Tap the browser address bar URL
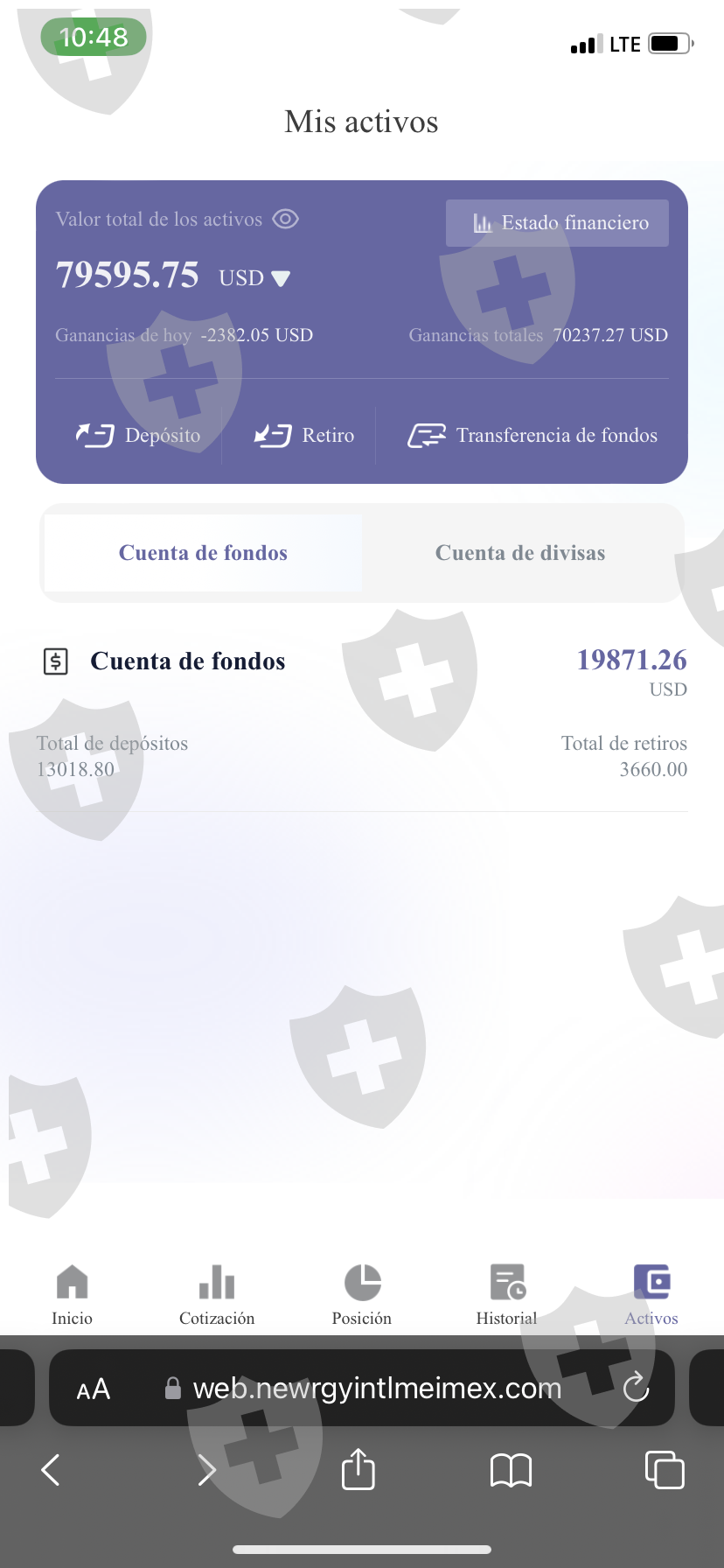This screenshot has height=1568, width=724. pyautogui.click(x=377, y=1388)
